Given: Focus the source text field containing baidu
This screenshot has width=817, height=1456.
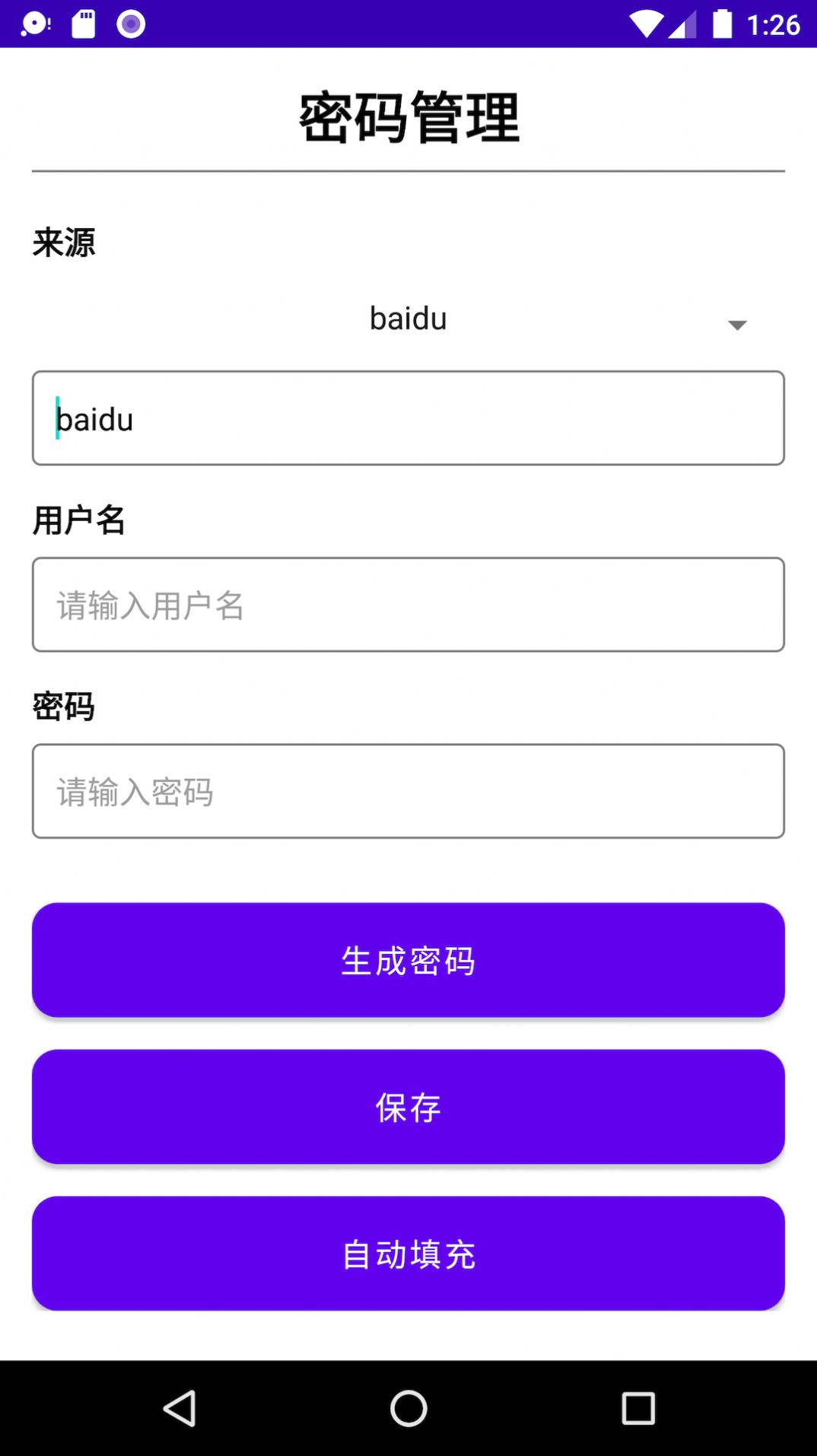Looking at the screenshot, I should 408,418.
